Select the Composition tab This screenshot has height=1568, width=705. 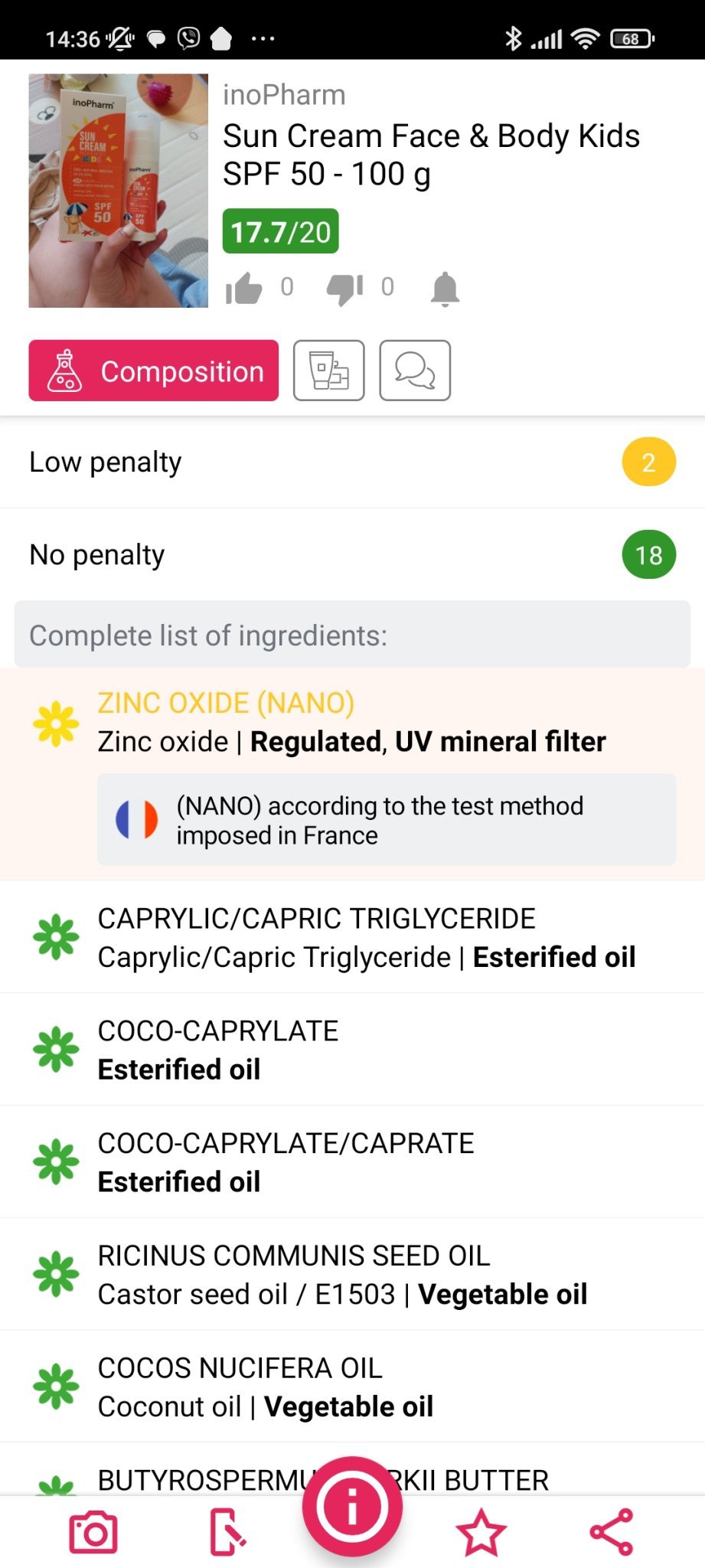pos(154,371)
